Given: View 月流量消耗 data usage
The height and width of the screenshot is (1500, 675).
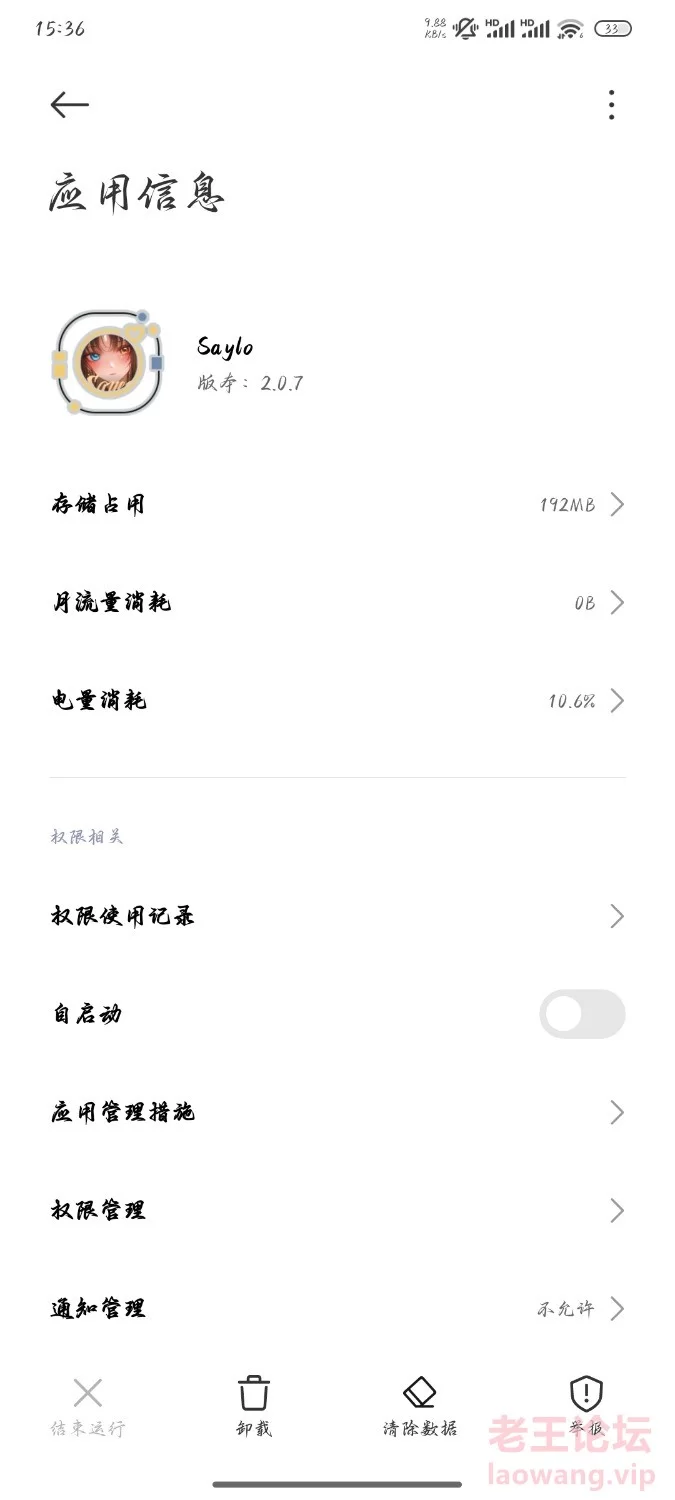Looking at the screenshot, I should (x=338, y=602).
